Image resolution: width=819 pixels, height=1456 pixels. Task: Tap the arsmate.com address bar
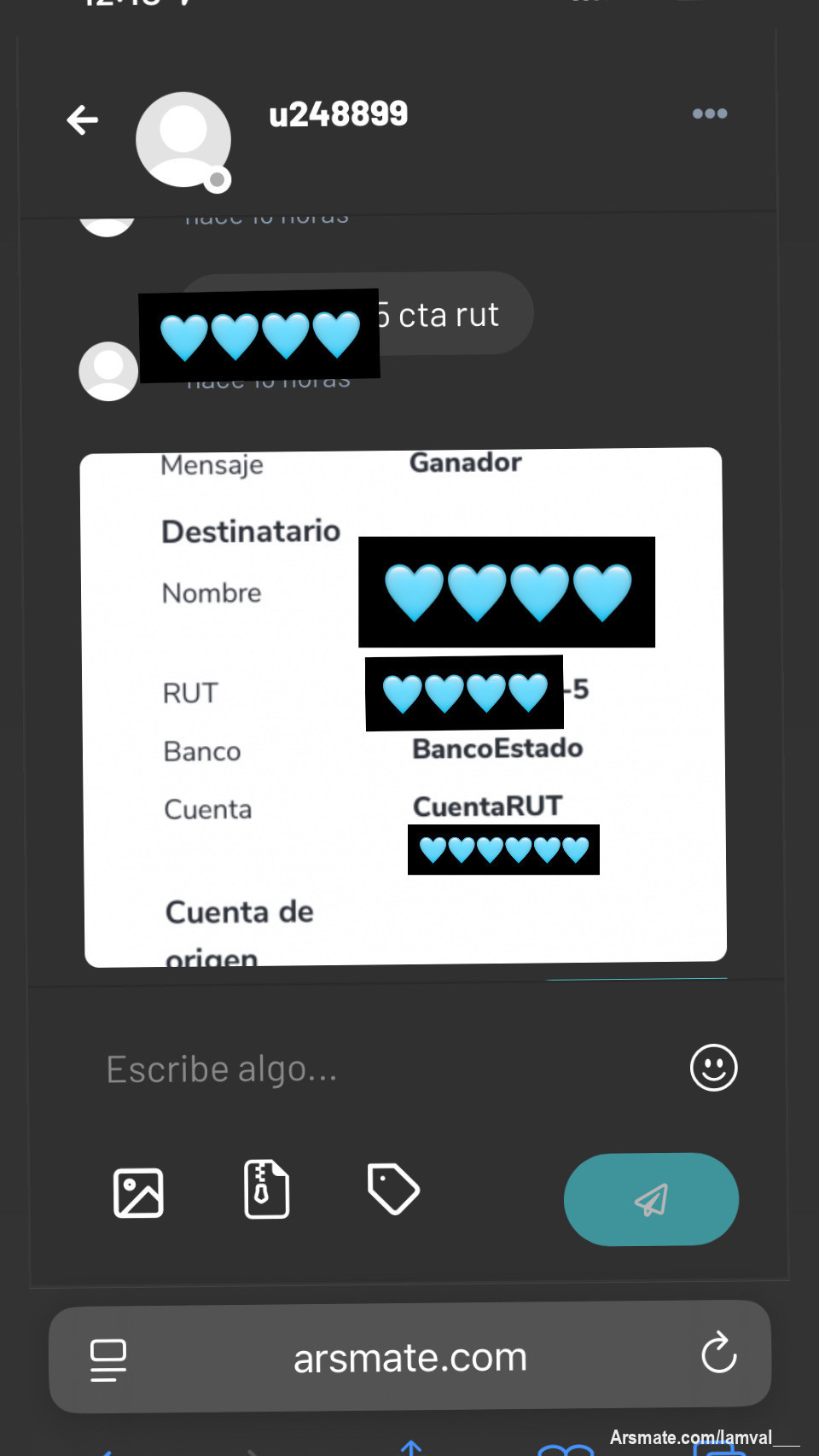[409, 1357]
